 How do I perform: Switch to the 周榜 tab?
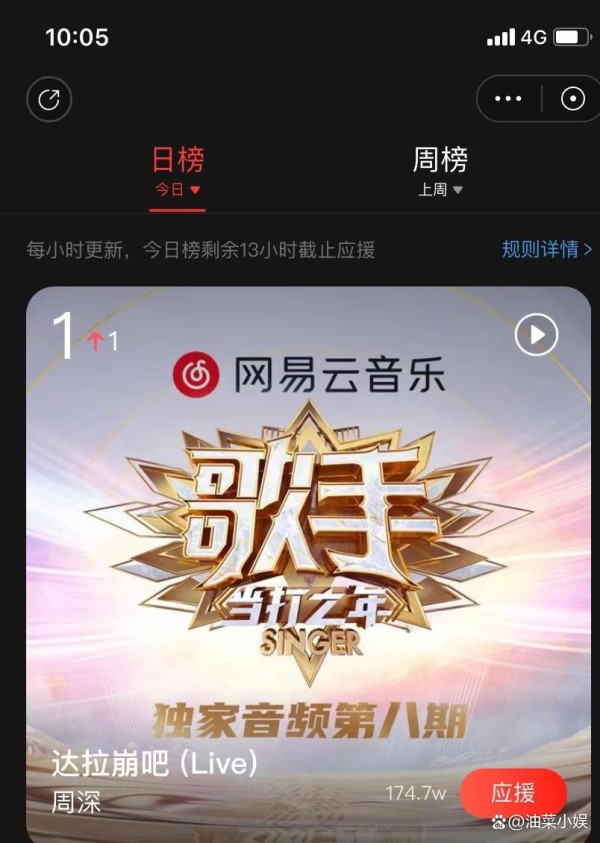point(440,170)
